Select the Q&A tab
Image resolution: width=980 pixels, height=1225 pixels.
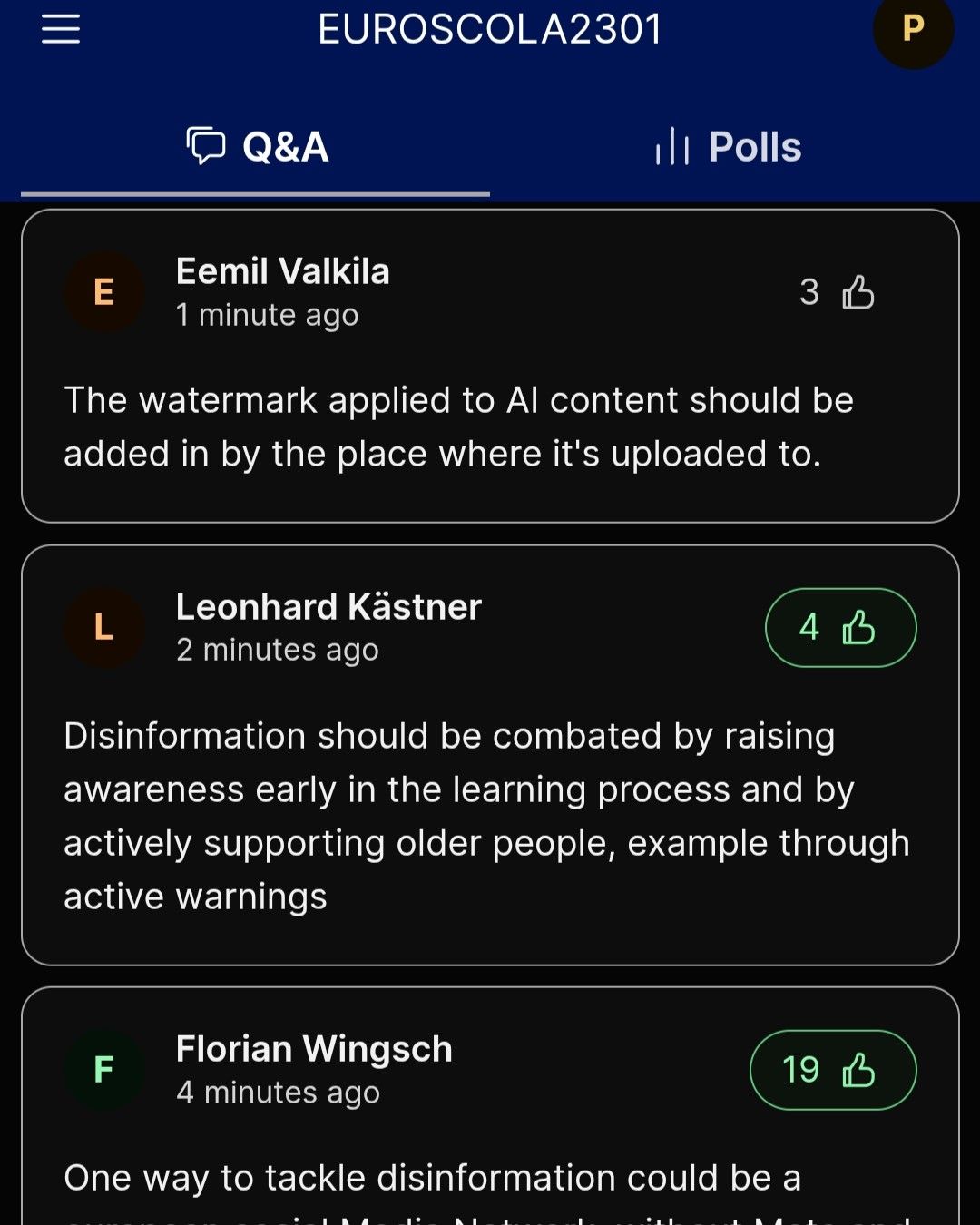(257, 147)
